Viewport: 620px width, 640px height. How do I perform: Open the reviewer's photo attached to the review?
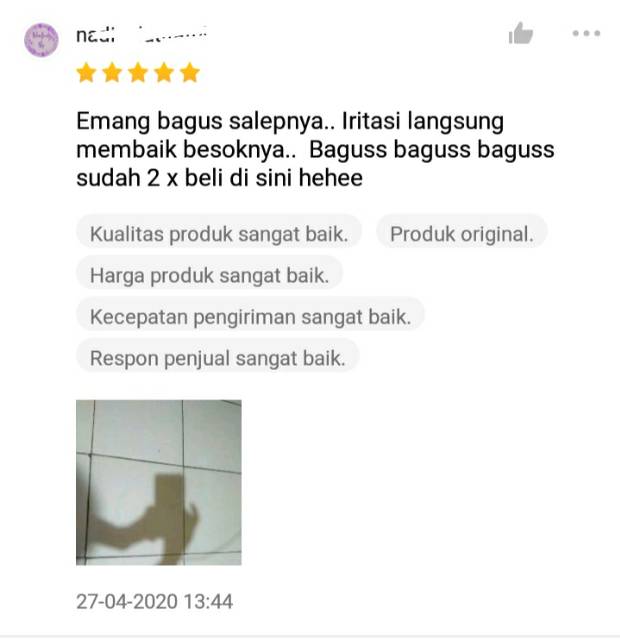click(158, 482)
